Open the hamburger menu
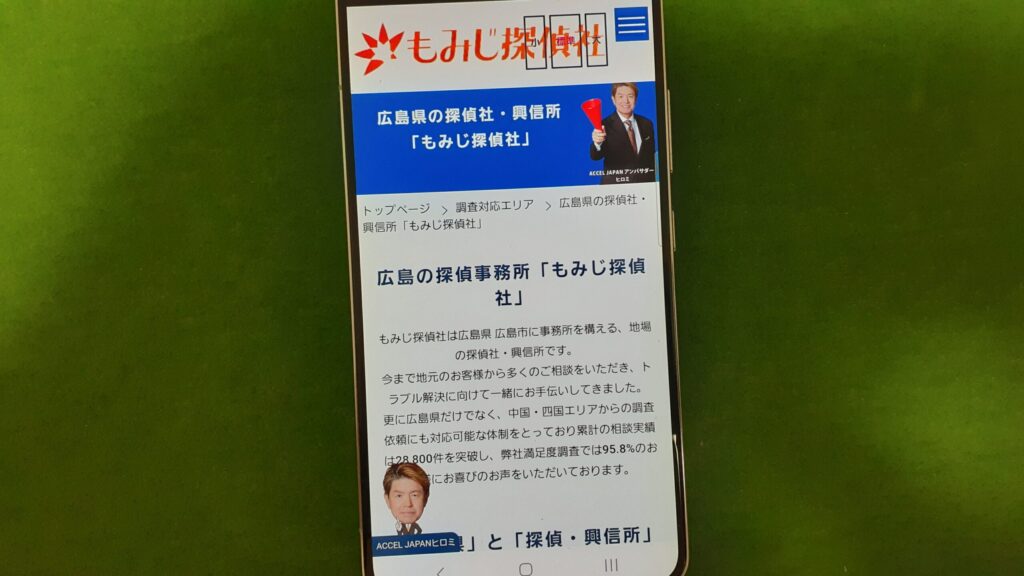 pos(631,24)
